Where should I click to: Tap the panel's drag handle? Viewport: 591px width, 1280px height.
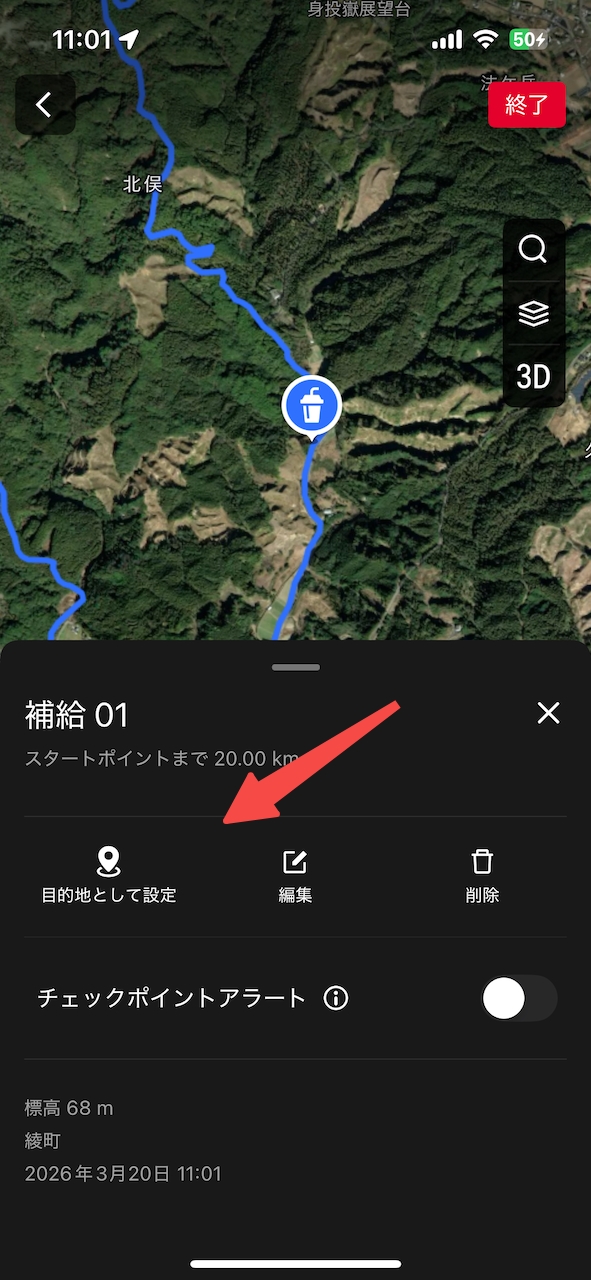(296, 667)
